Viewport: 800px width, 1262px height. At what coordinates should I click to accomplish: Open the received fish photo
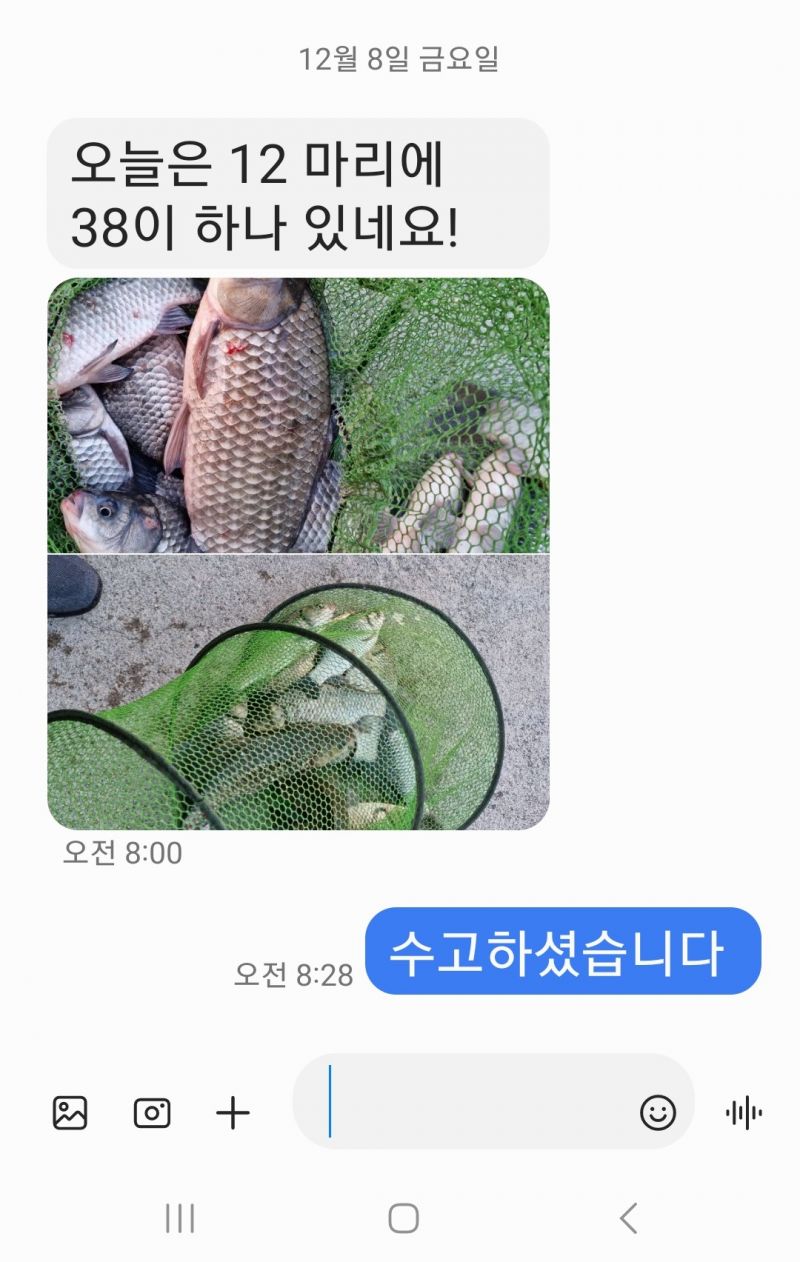(x=298, y=553)
